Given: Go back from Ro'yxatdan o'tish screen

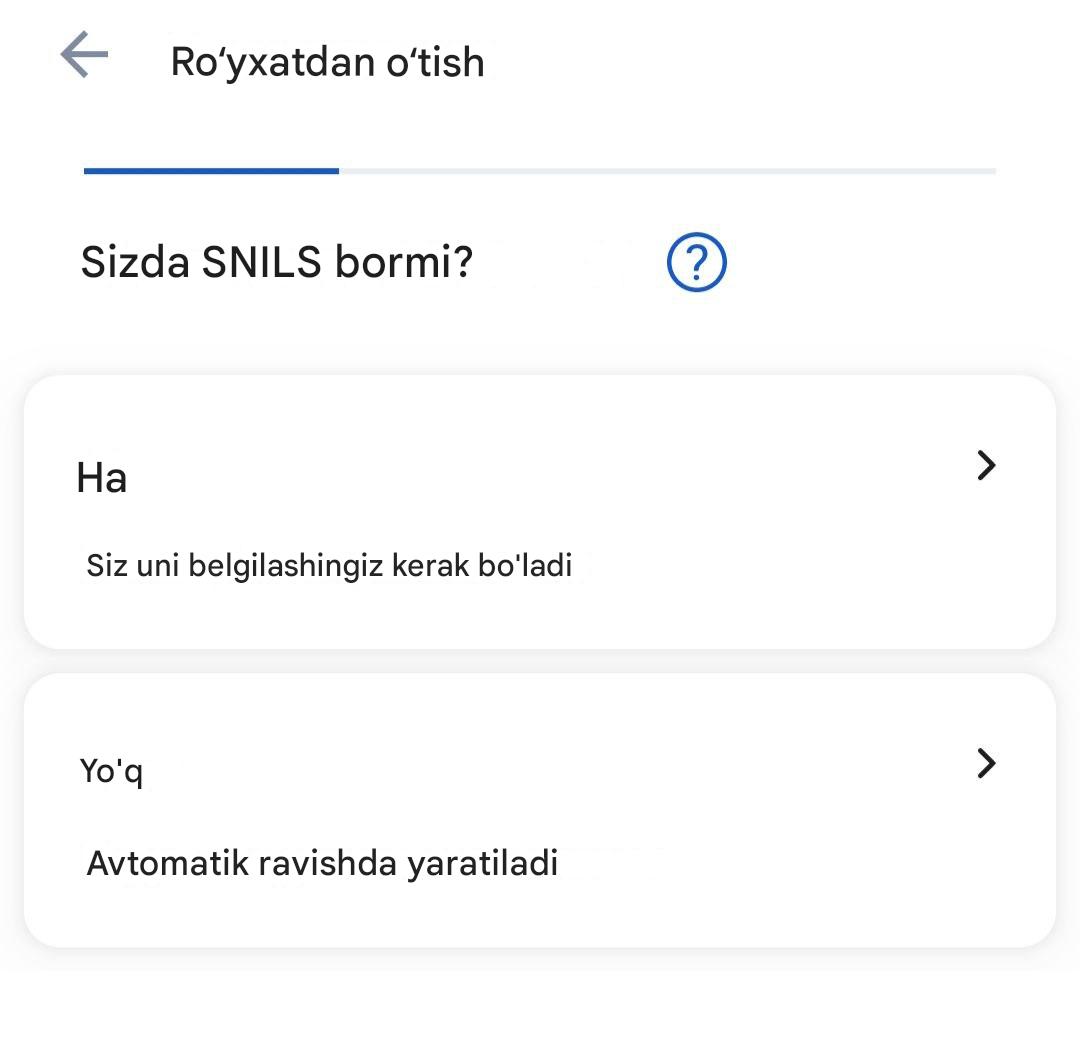Looking at the screenshot, I should point(84,54).
